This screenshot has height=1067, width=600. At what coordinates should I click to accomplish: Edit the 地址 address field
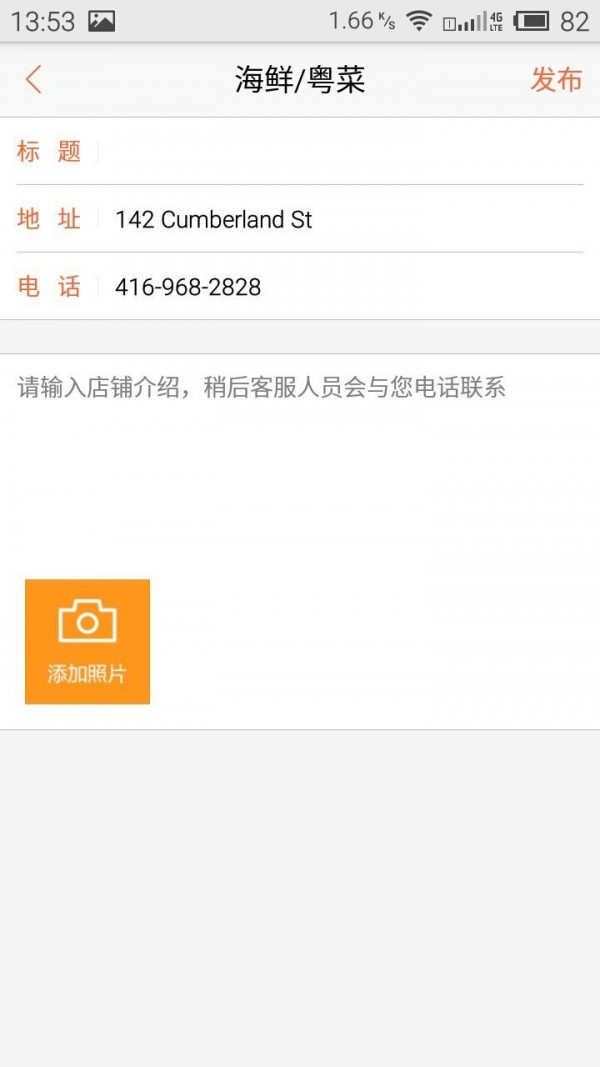coord(340,220)
